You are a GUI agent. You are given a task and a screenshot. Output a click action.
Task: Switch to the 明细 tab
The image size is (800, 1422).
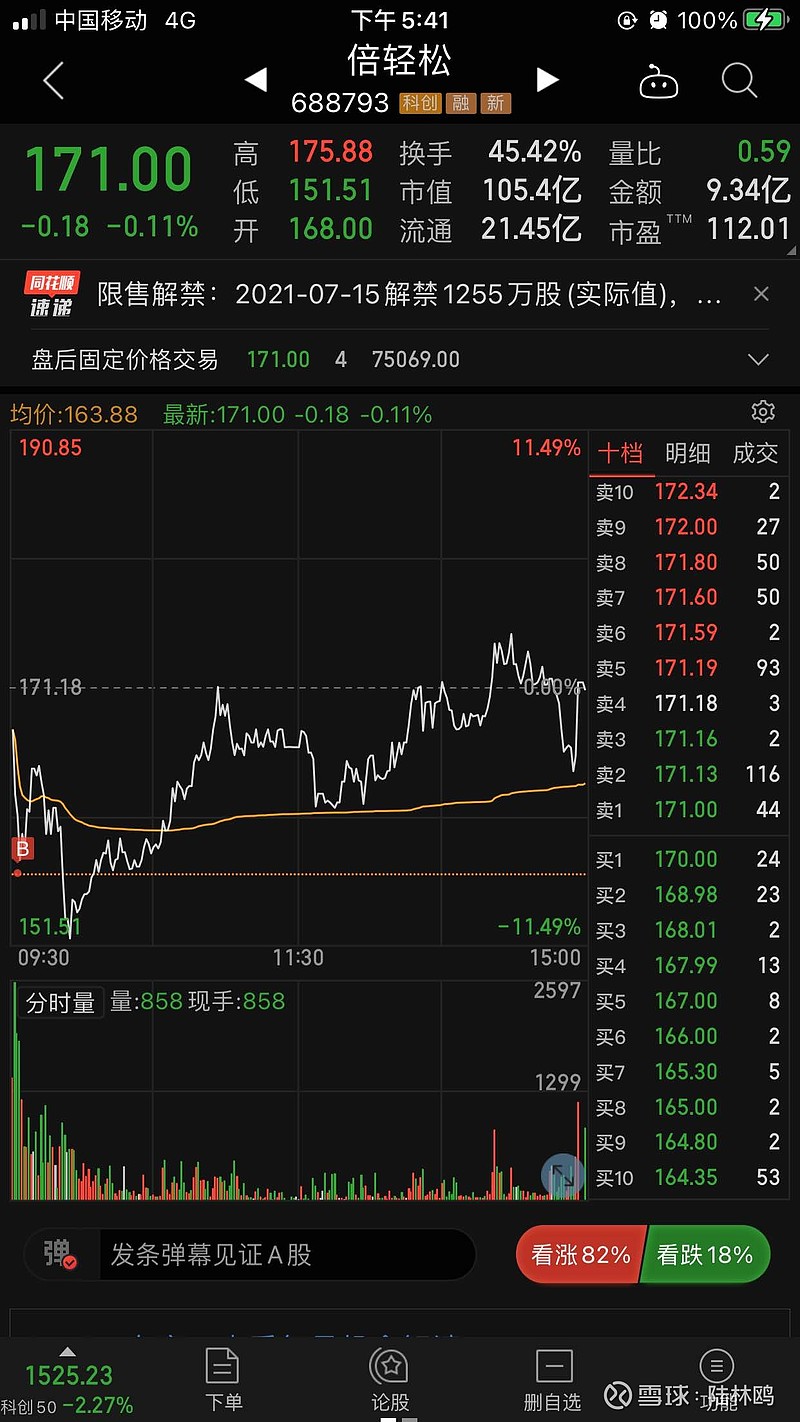(688, 453)
